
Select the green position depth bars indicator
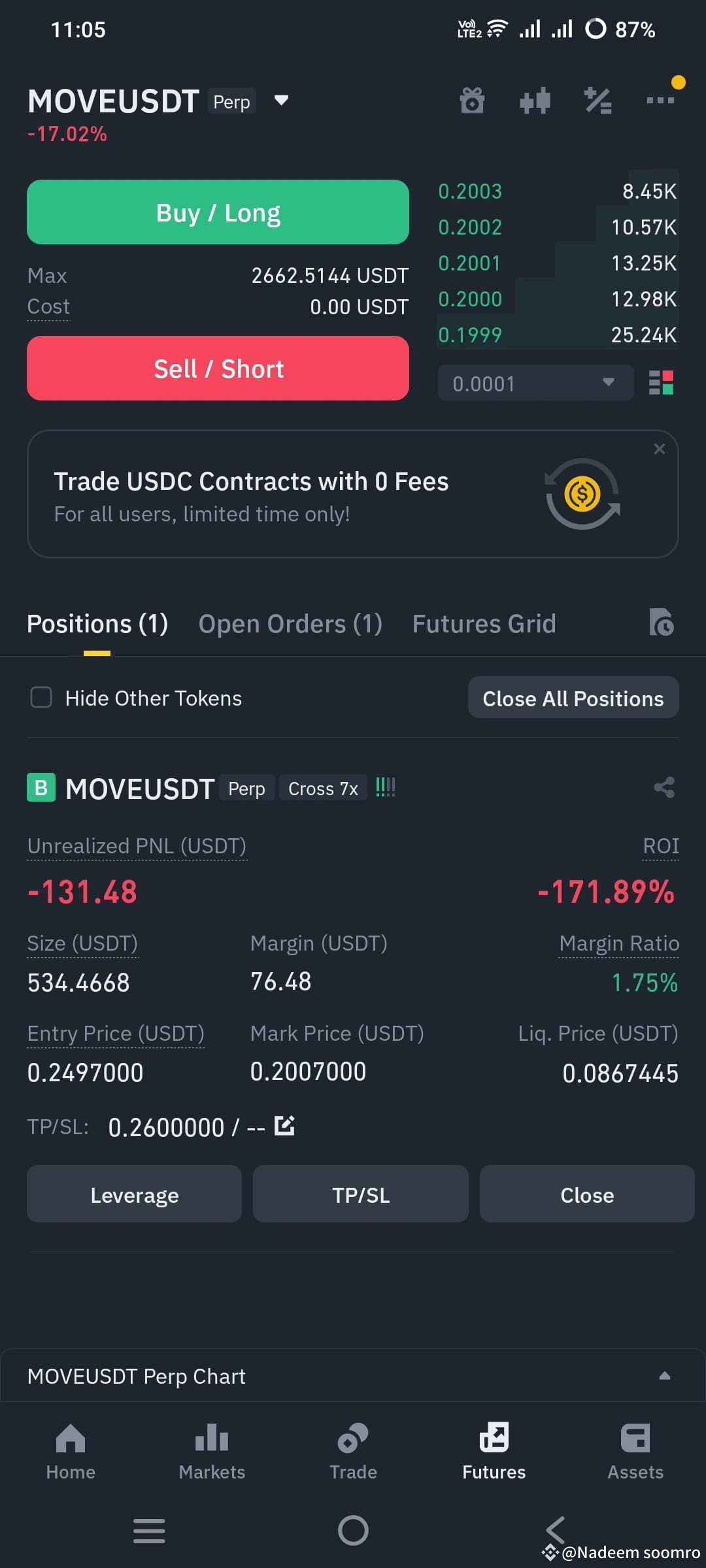[x=386, y=787]
